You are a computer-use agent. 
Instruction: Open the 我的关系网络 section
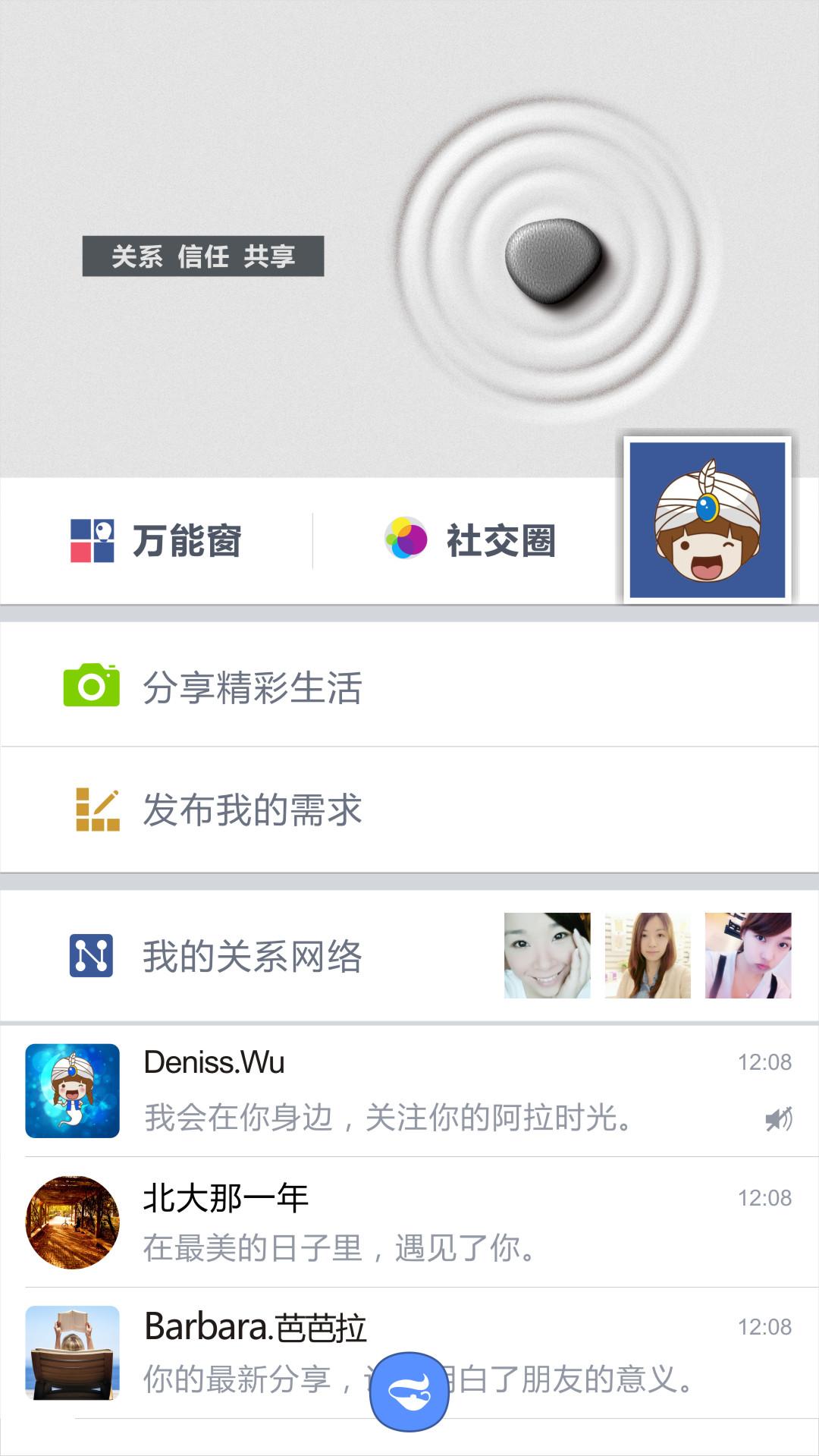(x=258, y=954)
